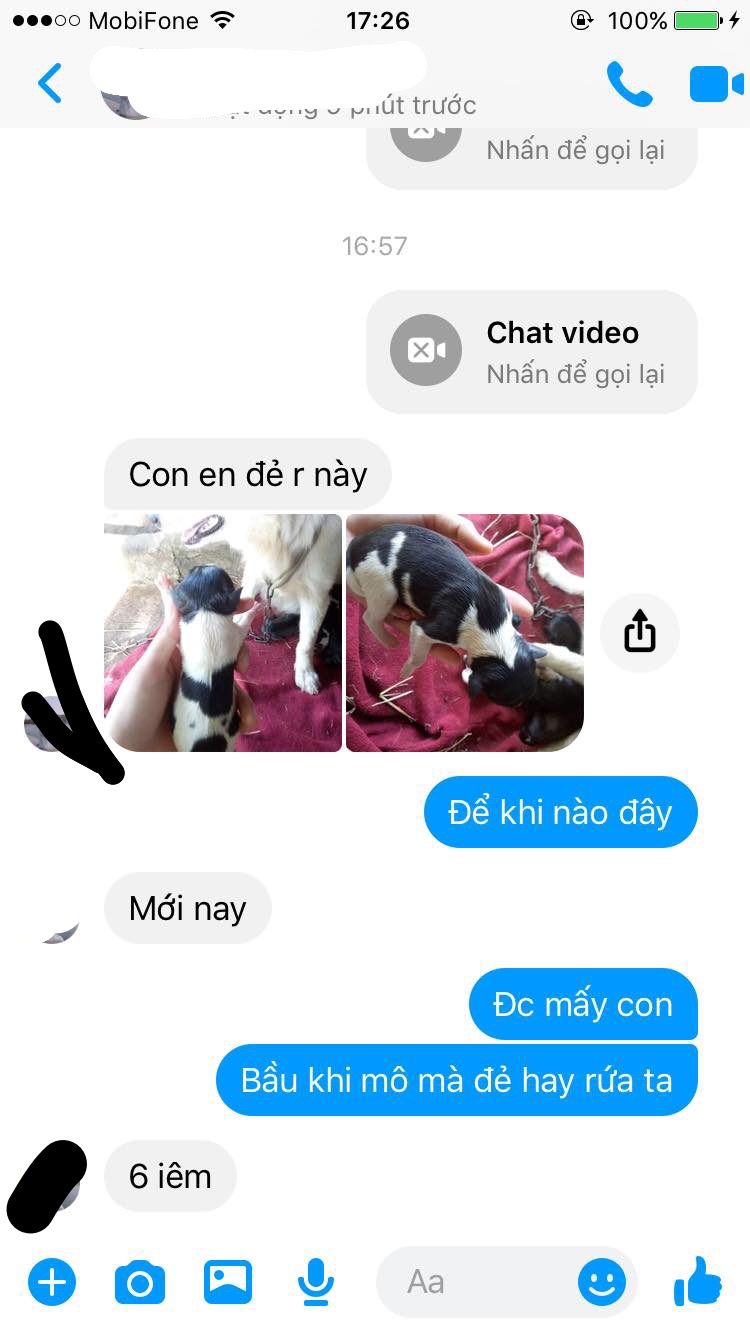
Task: Open the plus menu for more actions
Action: pos(52,1281)
